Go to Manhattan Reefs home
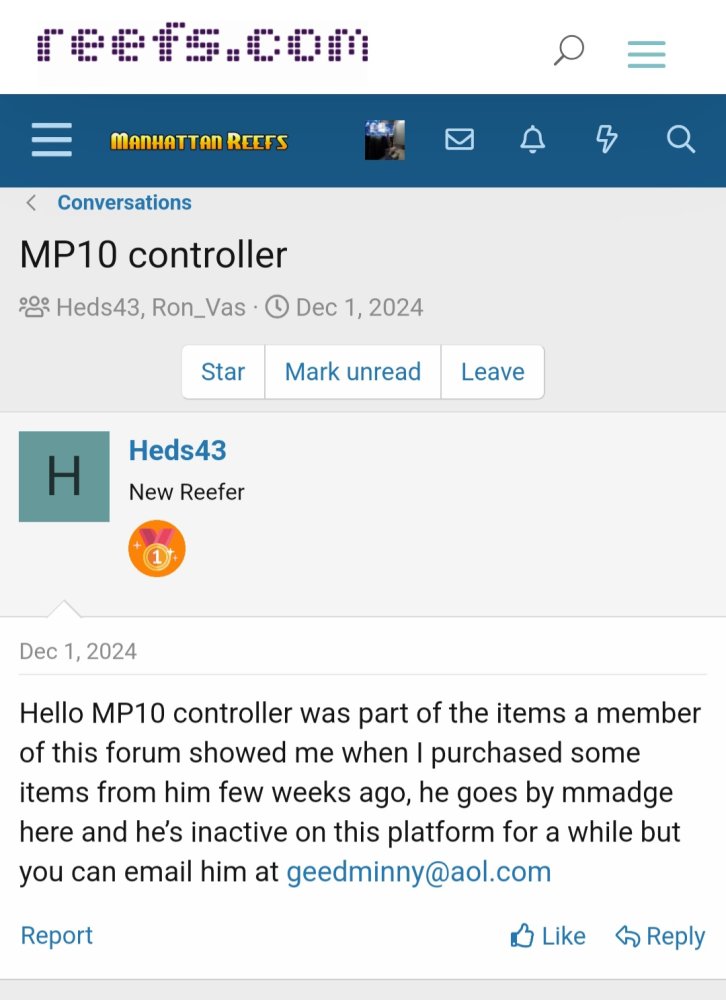Viewport: 726px width, 1000px height. point(199,141)
